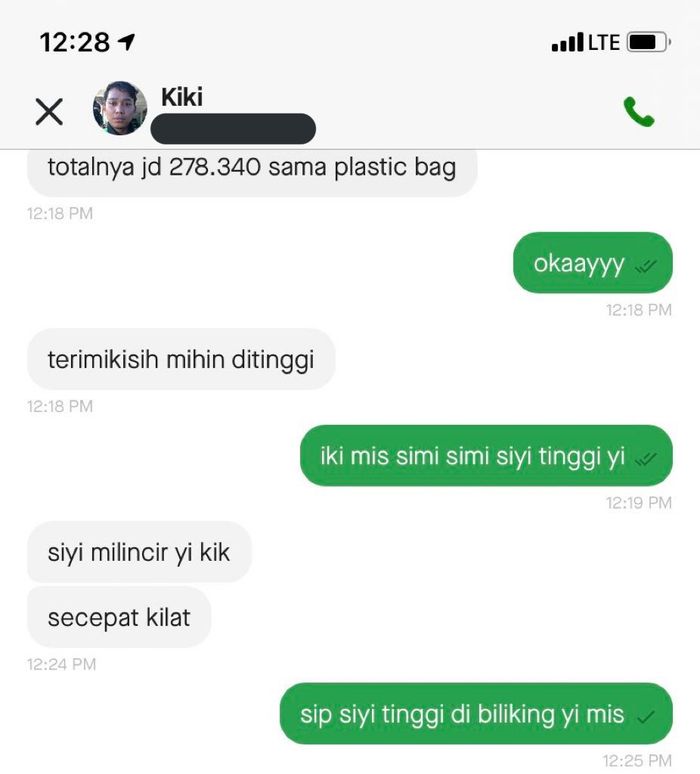
Task: Call Kiki with the phone icon
Action: pyautogui.click(x=638, y=111)
